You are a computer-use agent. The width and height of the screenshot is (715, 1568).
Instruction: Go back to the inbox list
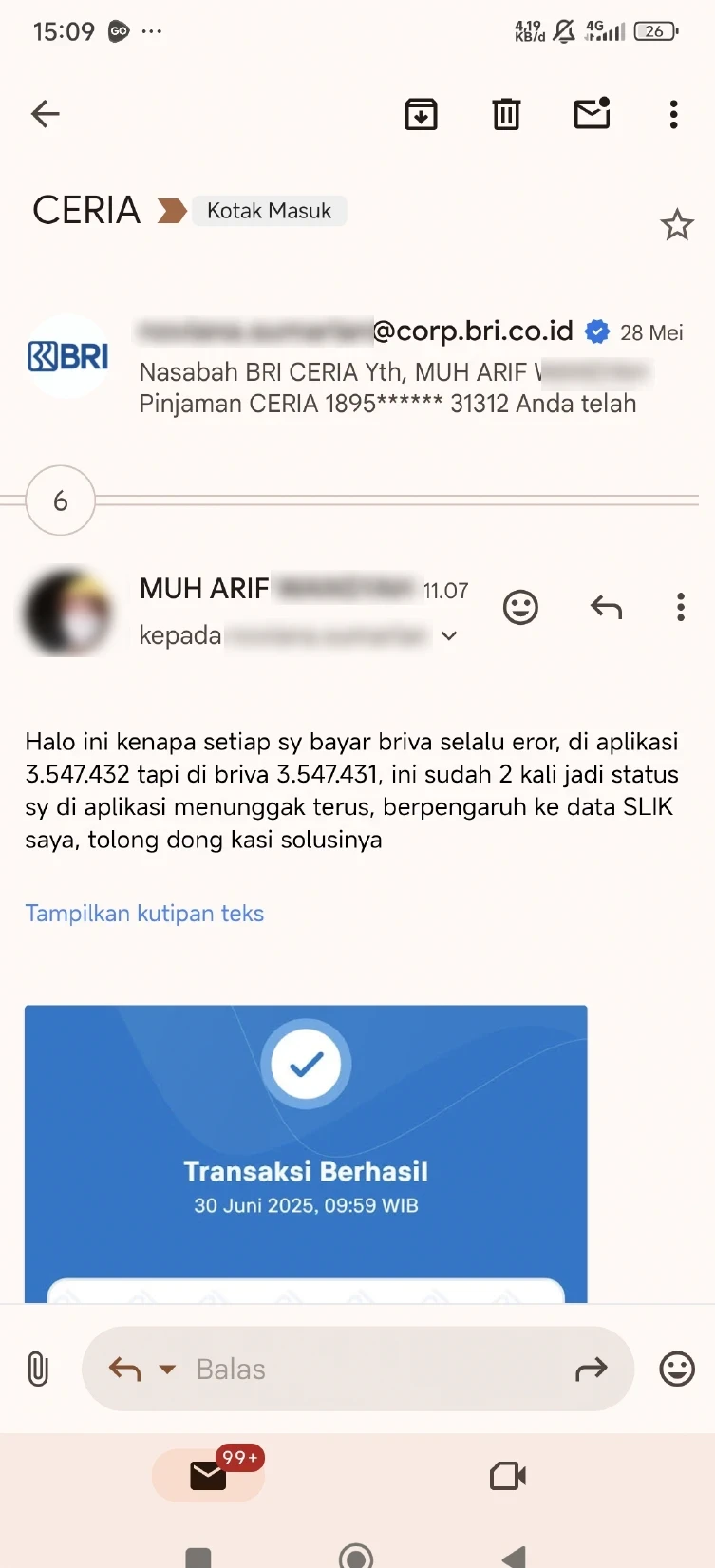coord(46,114)
